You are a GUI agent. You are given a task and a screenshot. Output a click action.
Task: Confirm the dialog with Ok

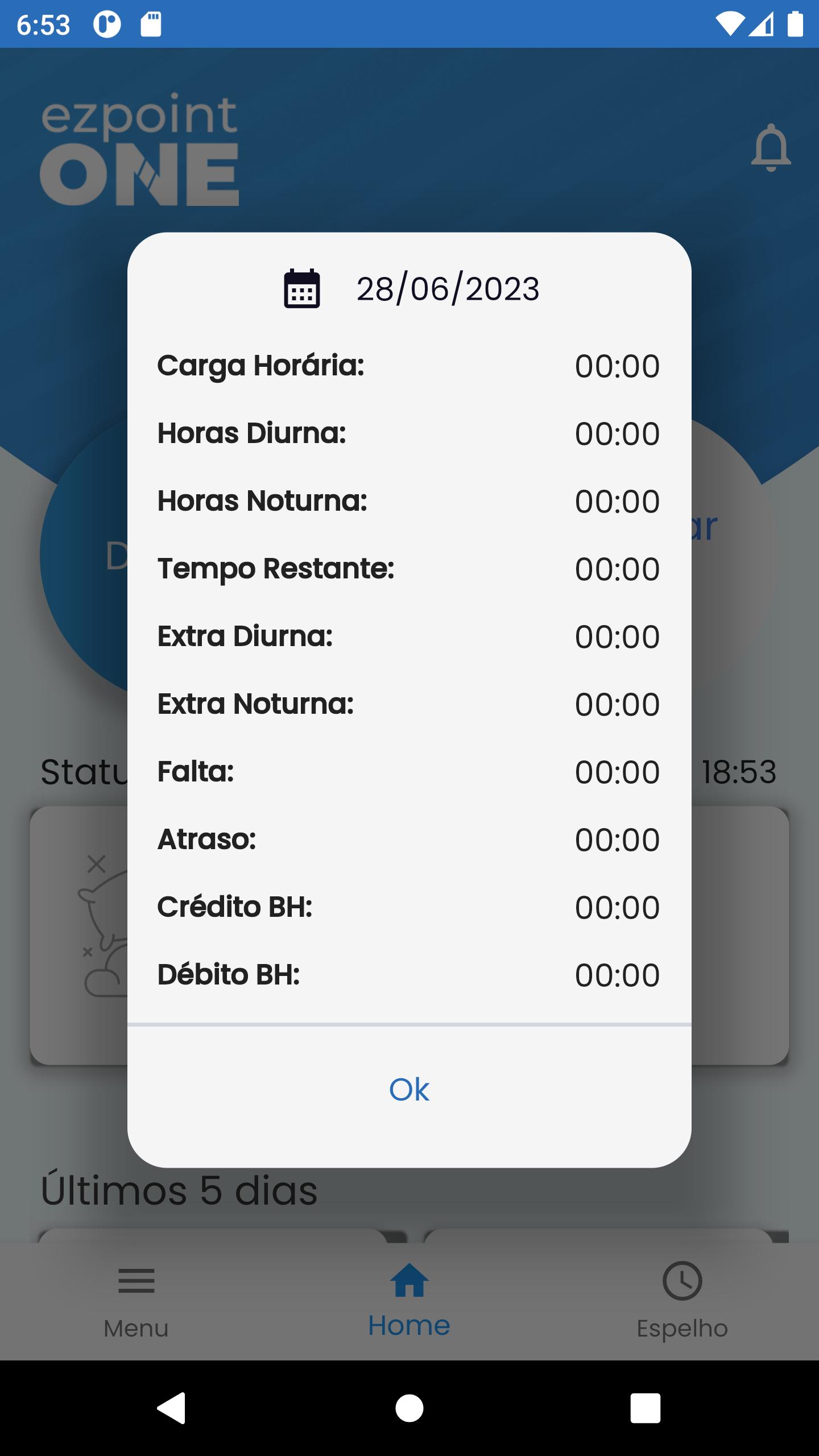[409, 1089]
